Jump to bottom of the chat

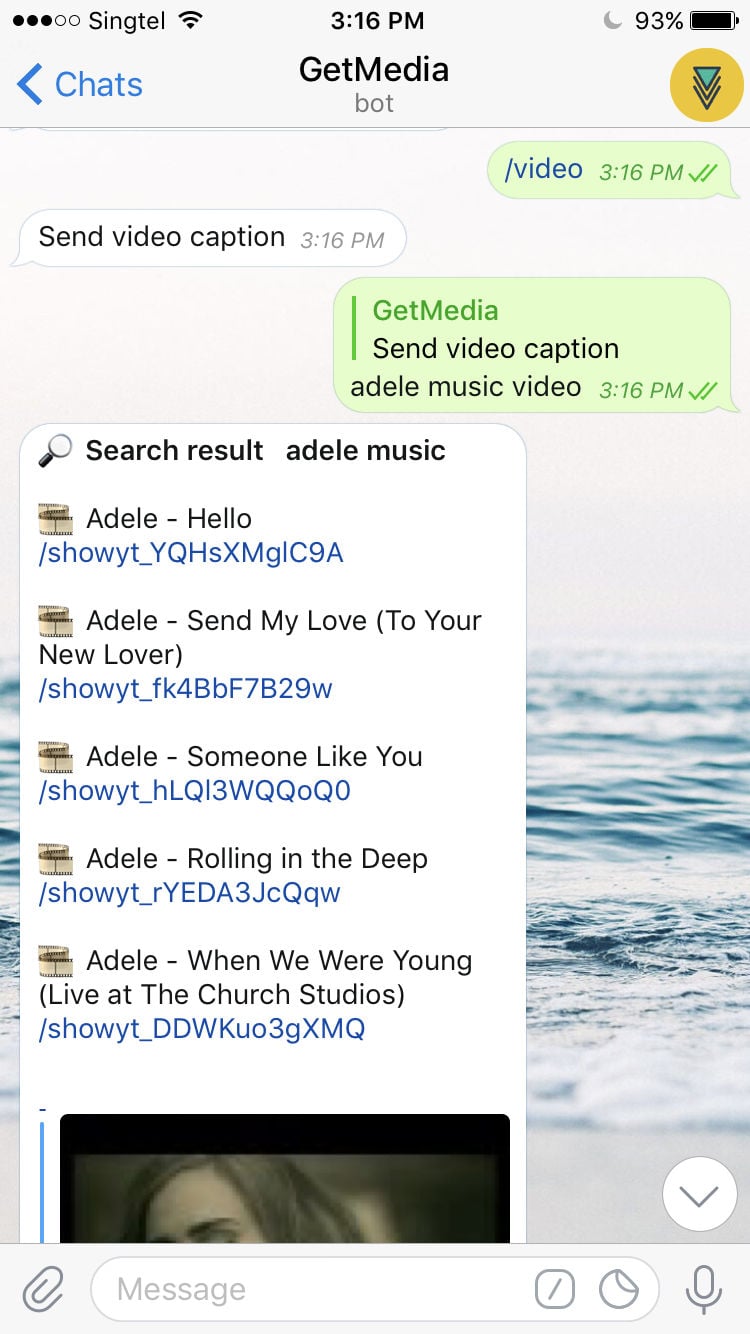pyautogui.click(x=699, y=1195)
